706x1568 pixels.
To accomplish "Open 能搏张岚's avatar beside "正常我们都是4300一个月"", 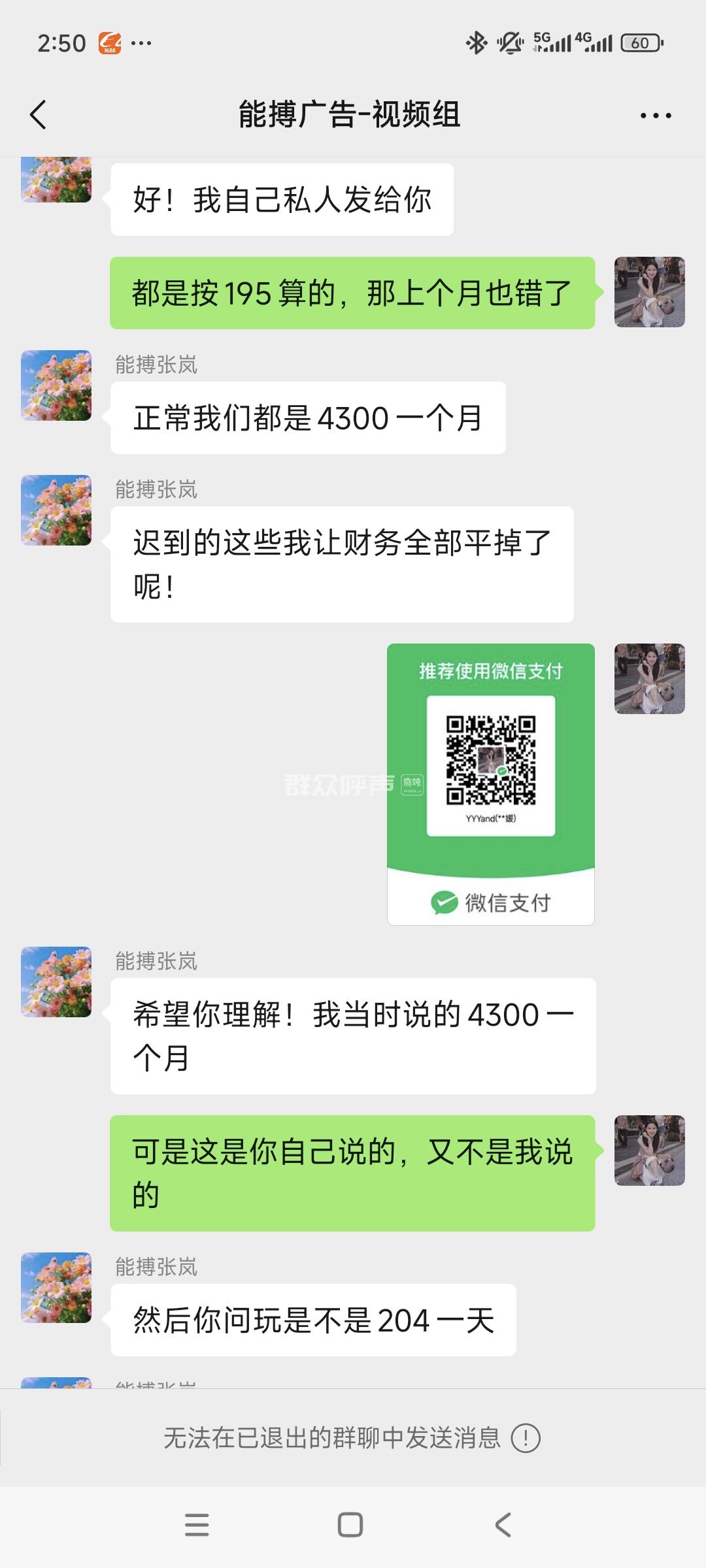I will (56, 385).
